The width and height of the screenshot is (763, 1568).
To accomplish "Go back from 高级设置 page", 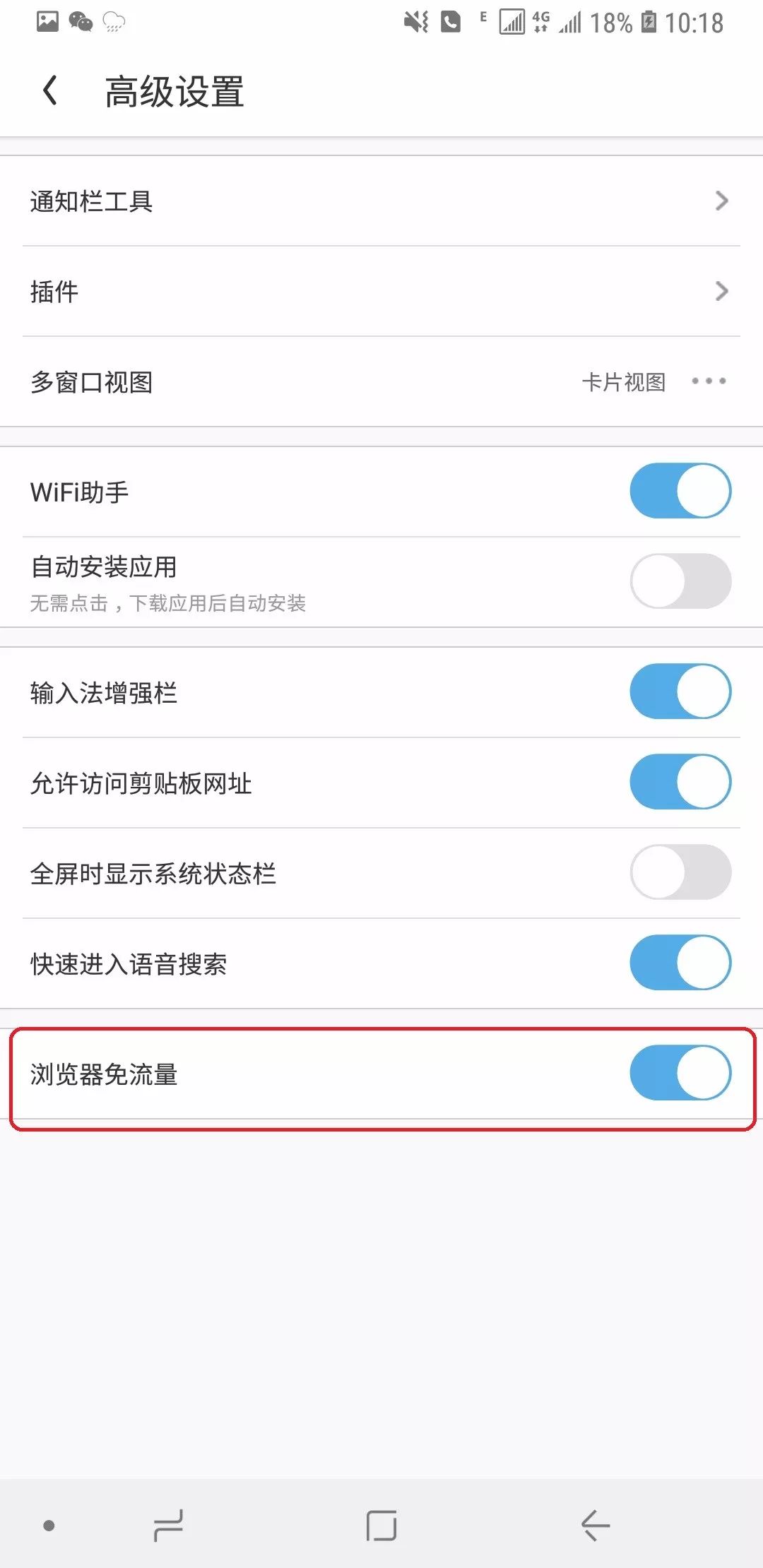I will click(50, 91).
